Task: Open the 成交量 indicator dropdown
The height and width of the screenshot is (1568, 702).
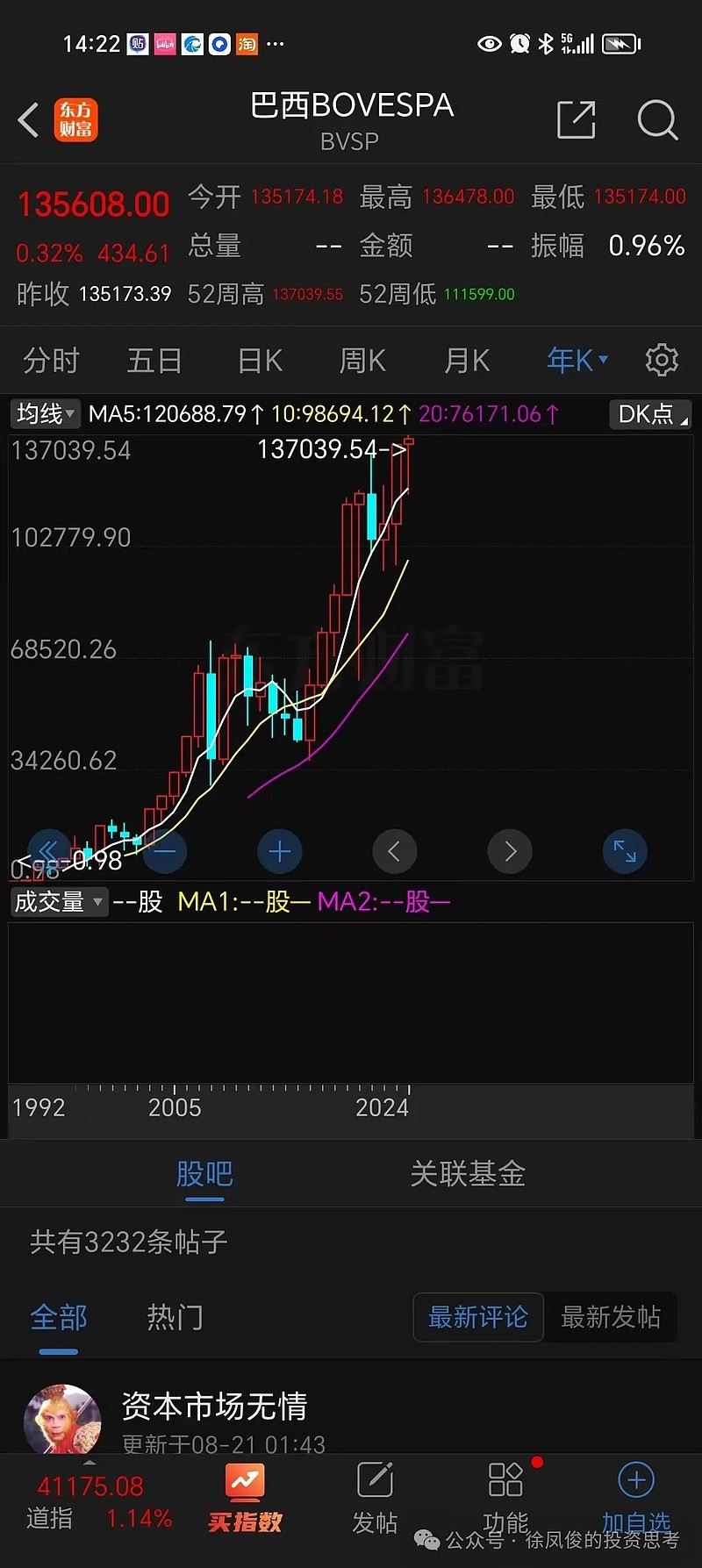Action: [x=58, y=902]
